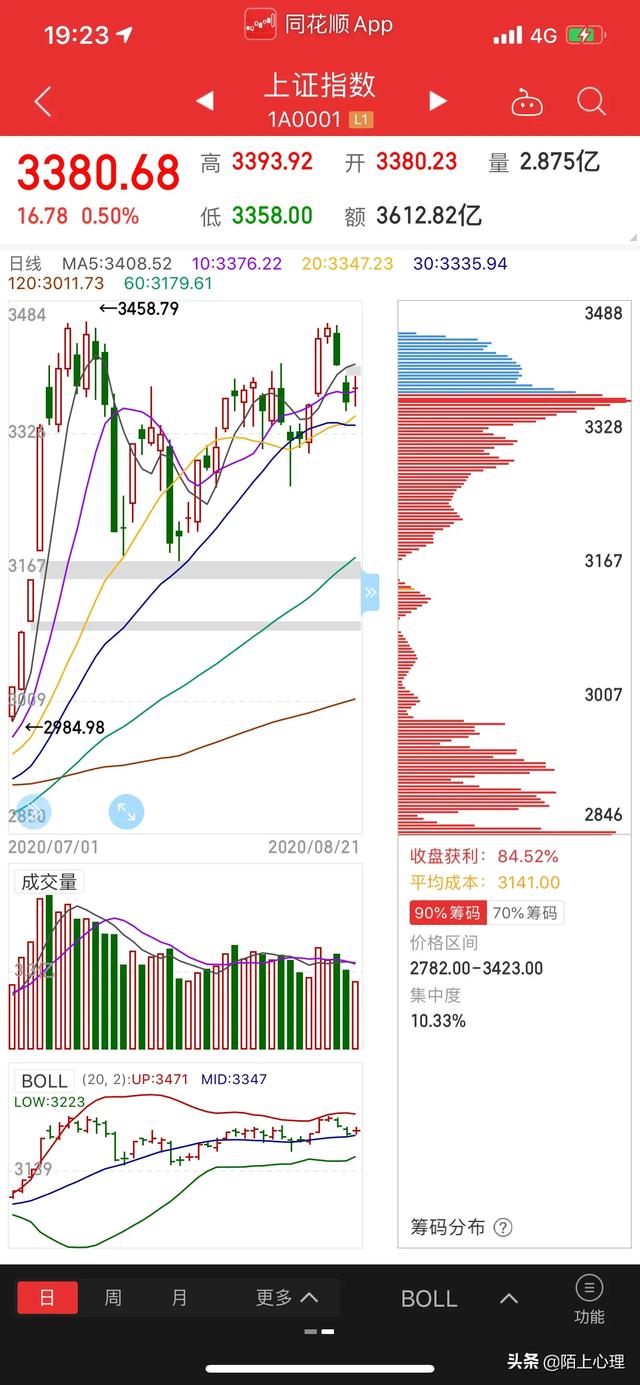640x1385 pixels.
Task: Open the 同花顺 App return link in status bar
Action: (320, 24)
